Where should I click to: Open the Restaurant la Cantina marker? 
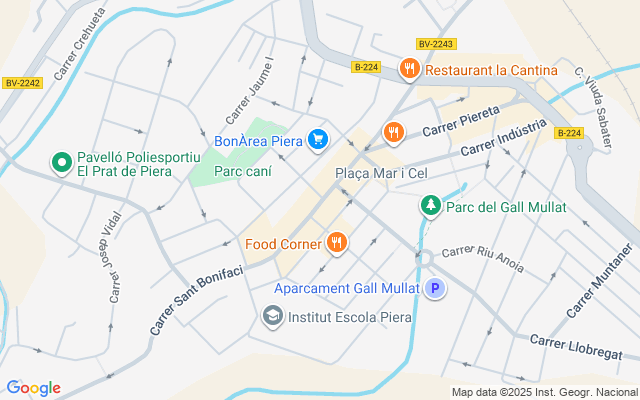pos(408,69)
